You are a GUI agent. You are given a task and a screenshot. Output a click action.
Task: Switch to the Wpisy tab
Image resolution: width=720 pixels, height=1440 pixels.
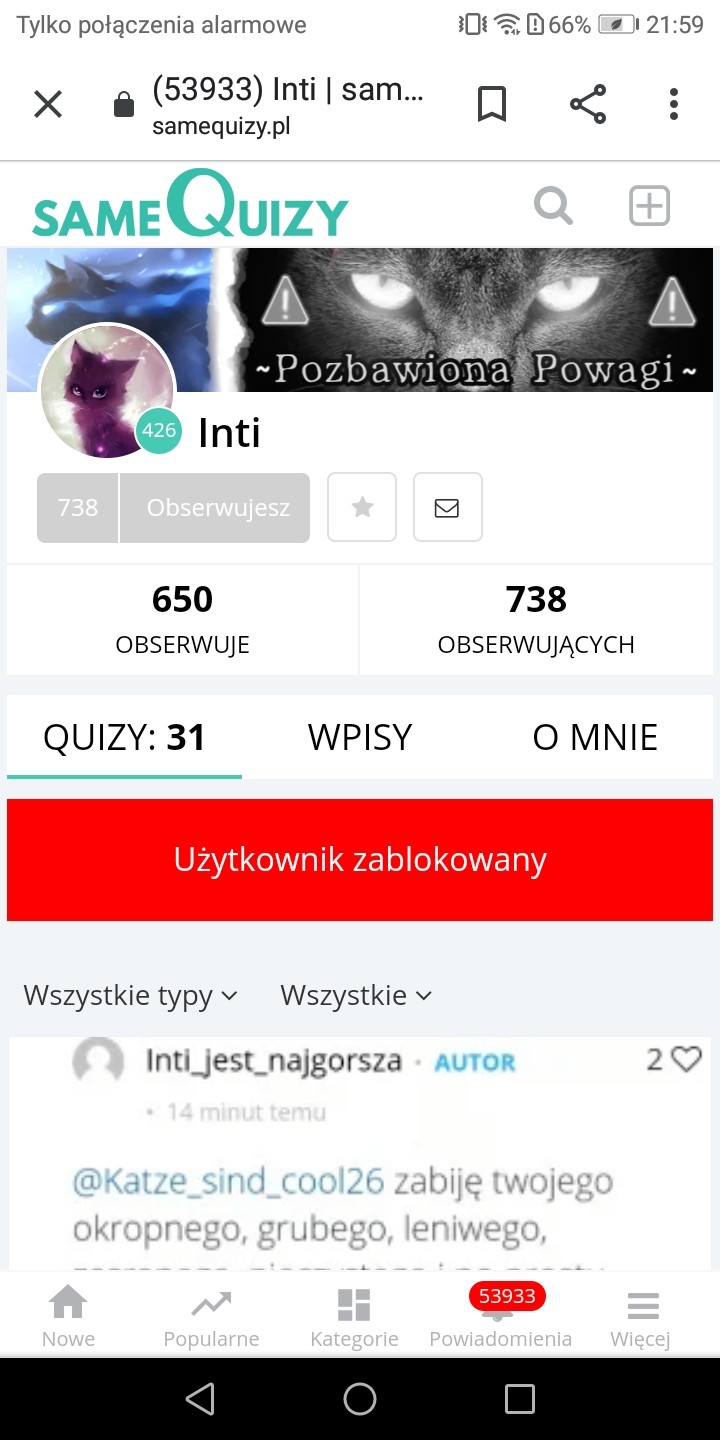tap(360, 737)
